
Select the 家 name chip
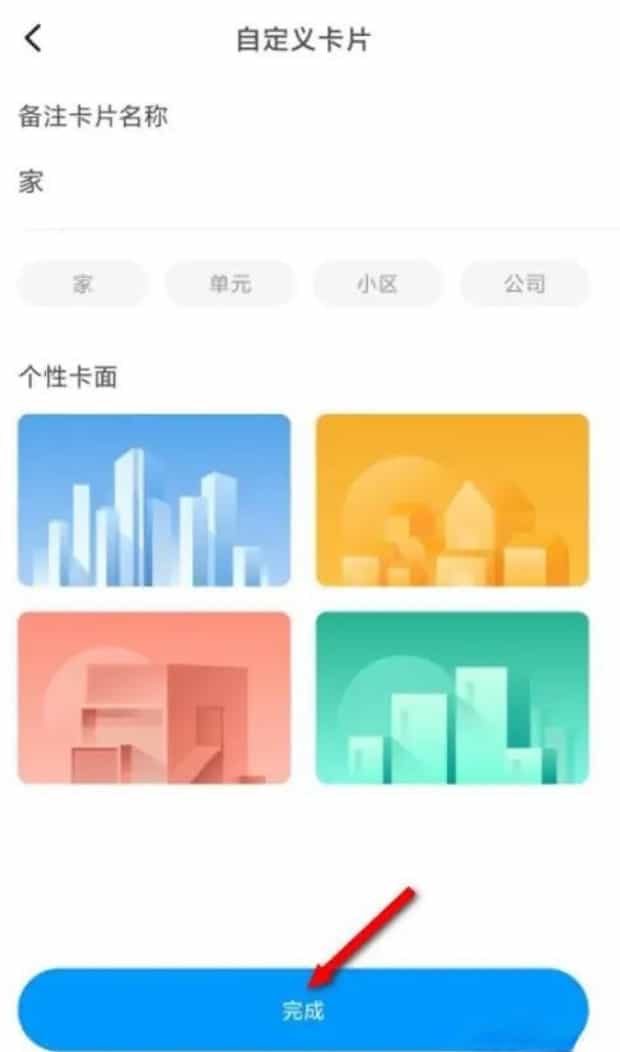point(83,284)
